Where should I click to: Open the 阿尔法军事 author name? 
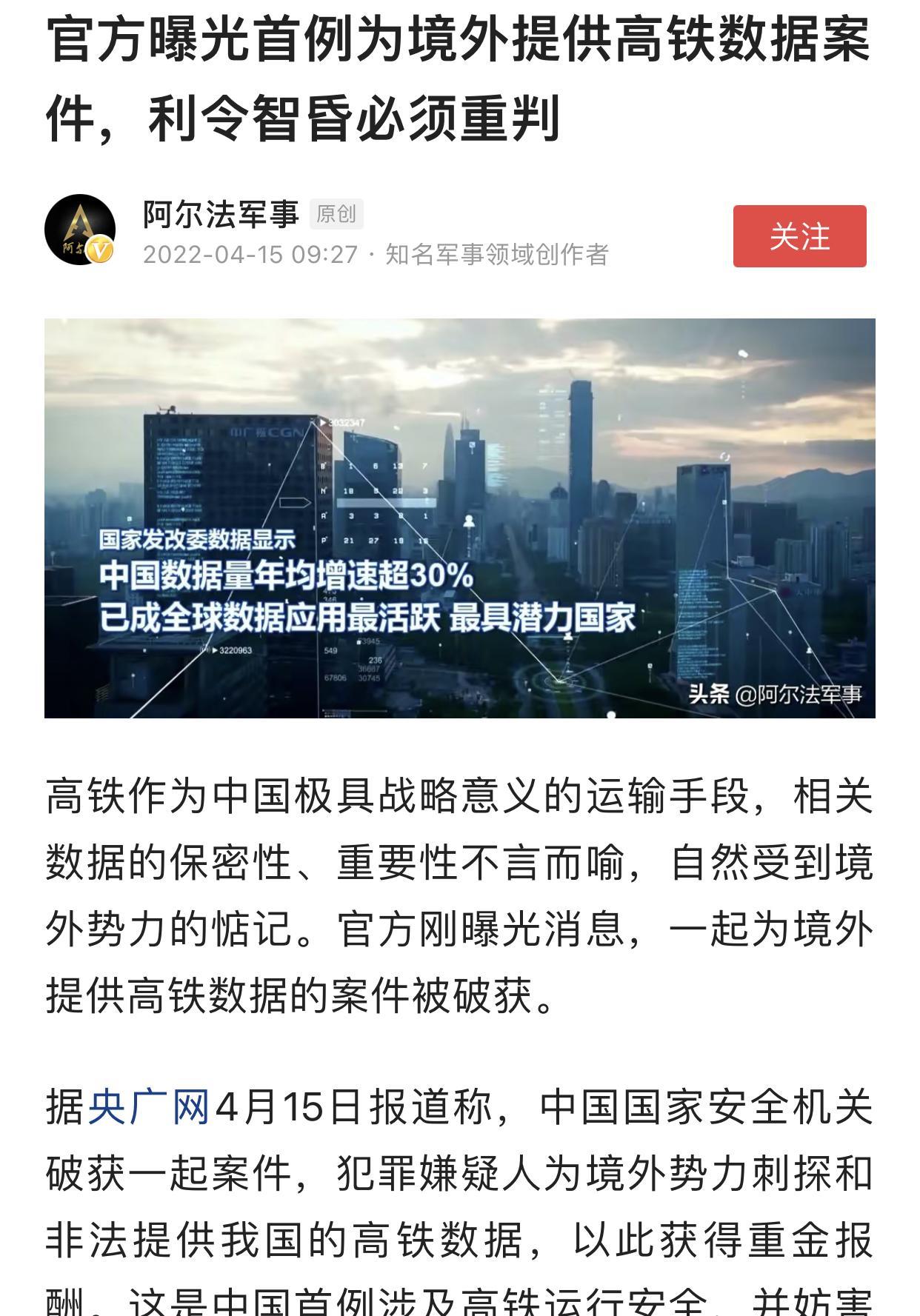(221, 215)
